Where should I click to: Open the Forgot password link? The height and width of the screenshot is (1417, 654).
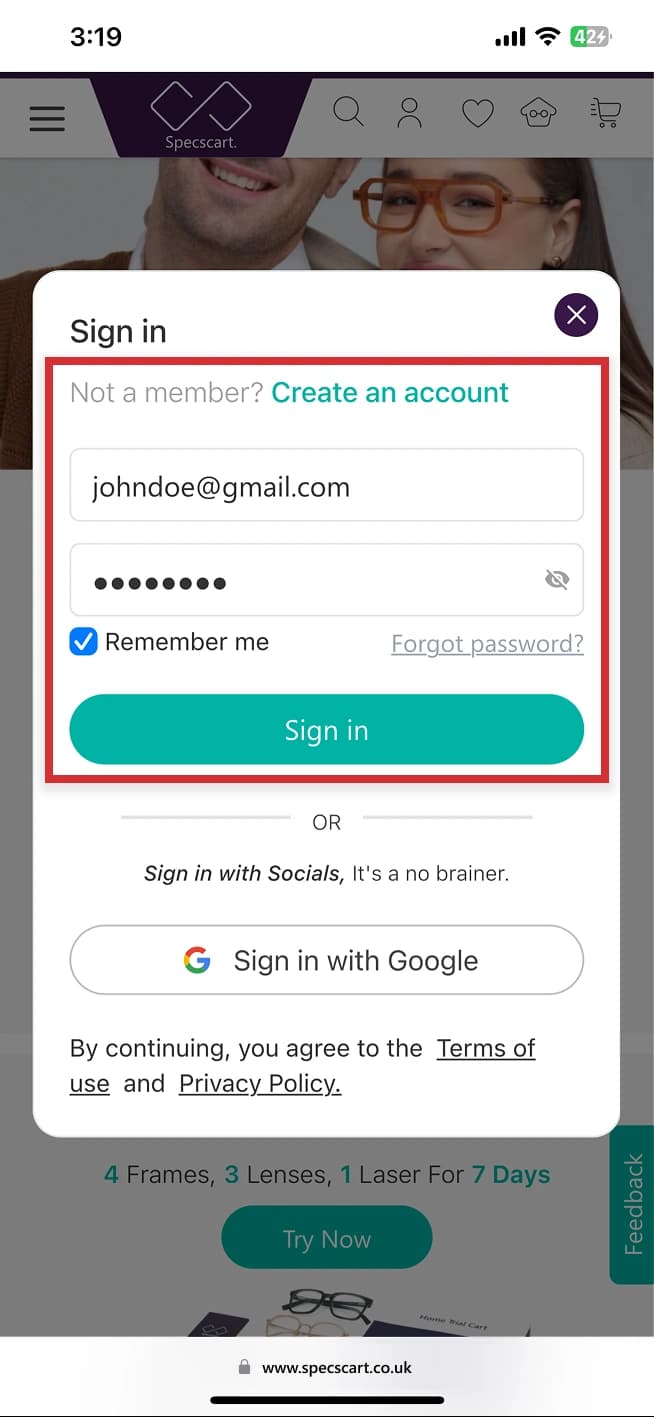[x=487, y=644]
